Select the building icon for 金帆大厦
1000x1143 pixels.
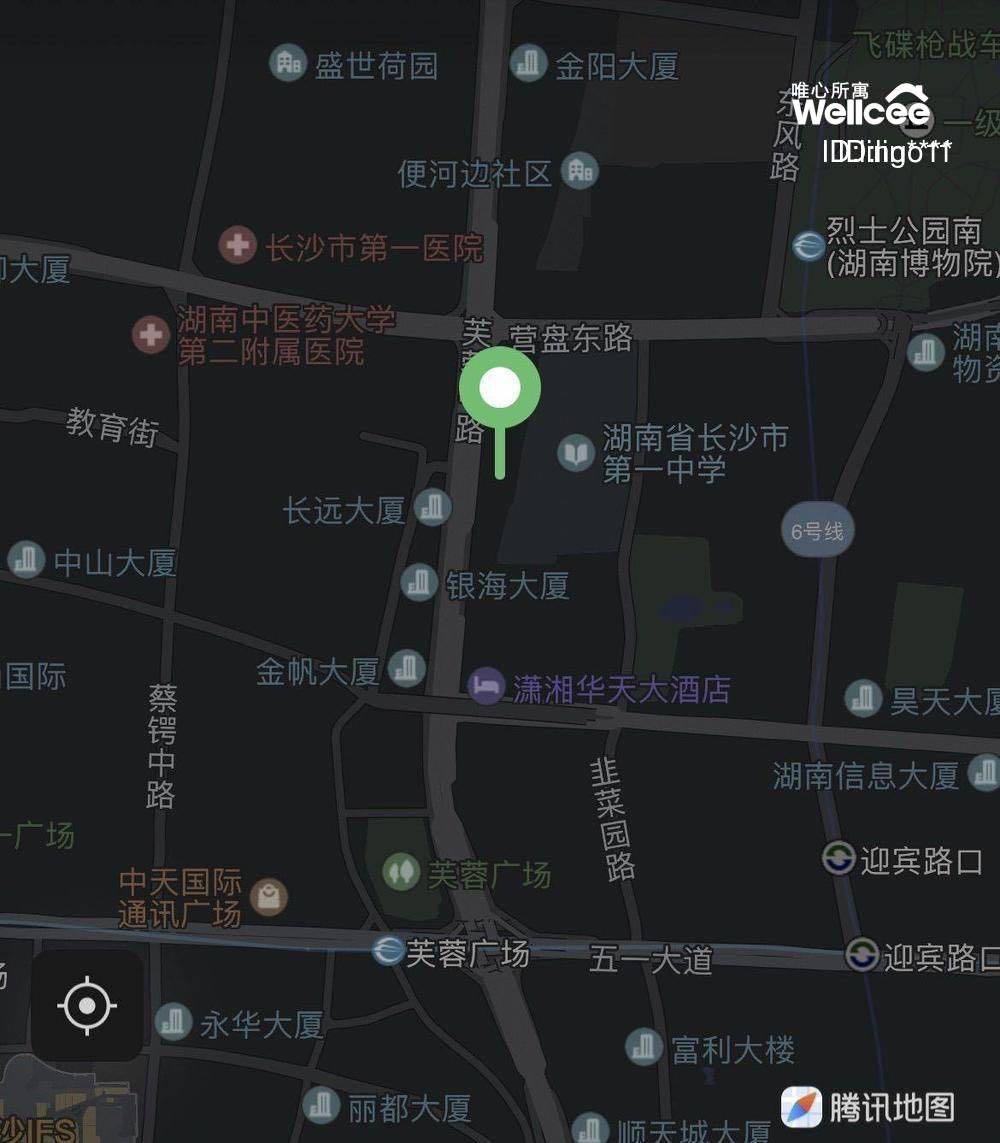(x=408, y=671)
